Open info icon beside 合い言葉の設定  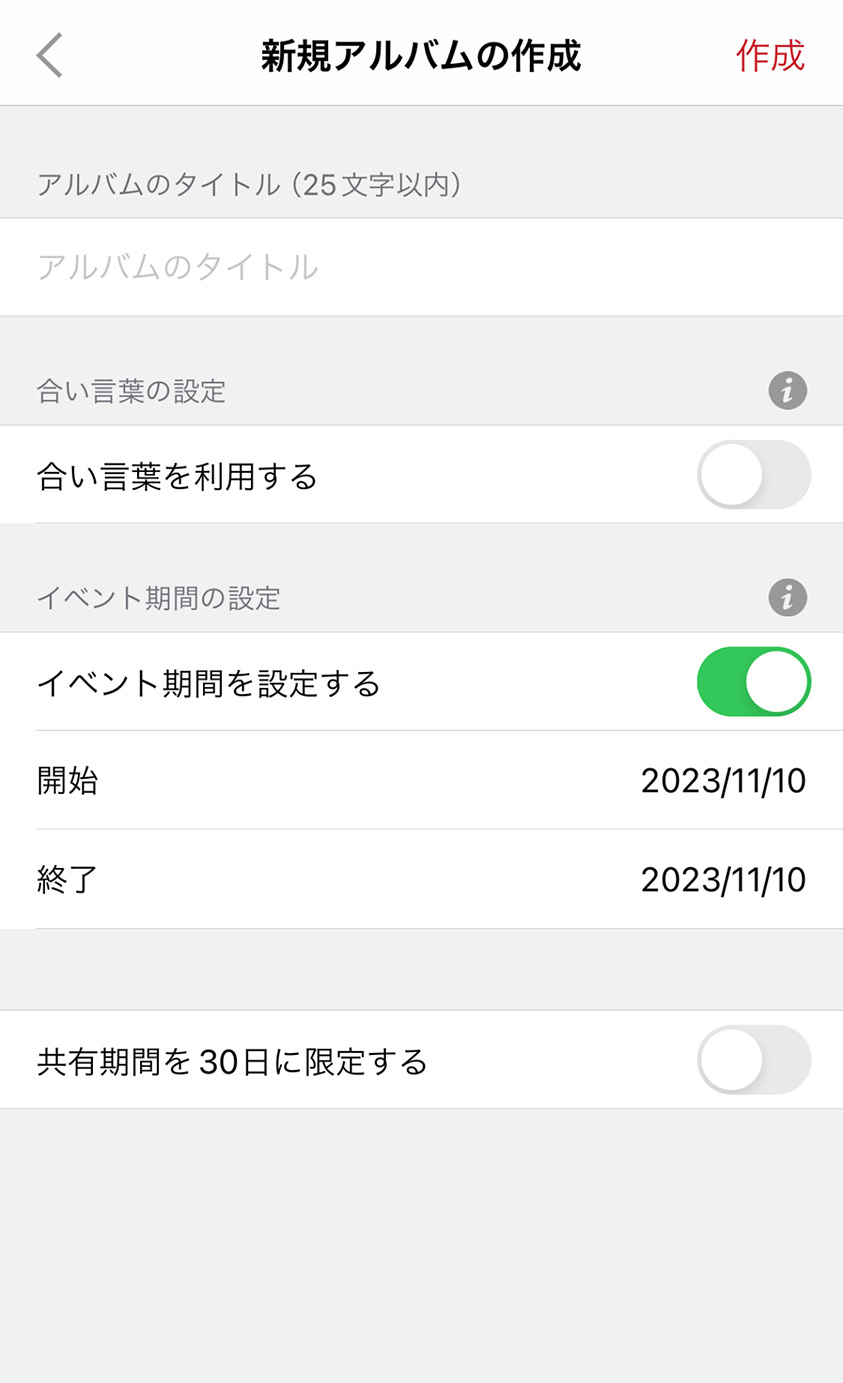pyautogui.click(x=788, y=390)
